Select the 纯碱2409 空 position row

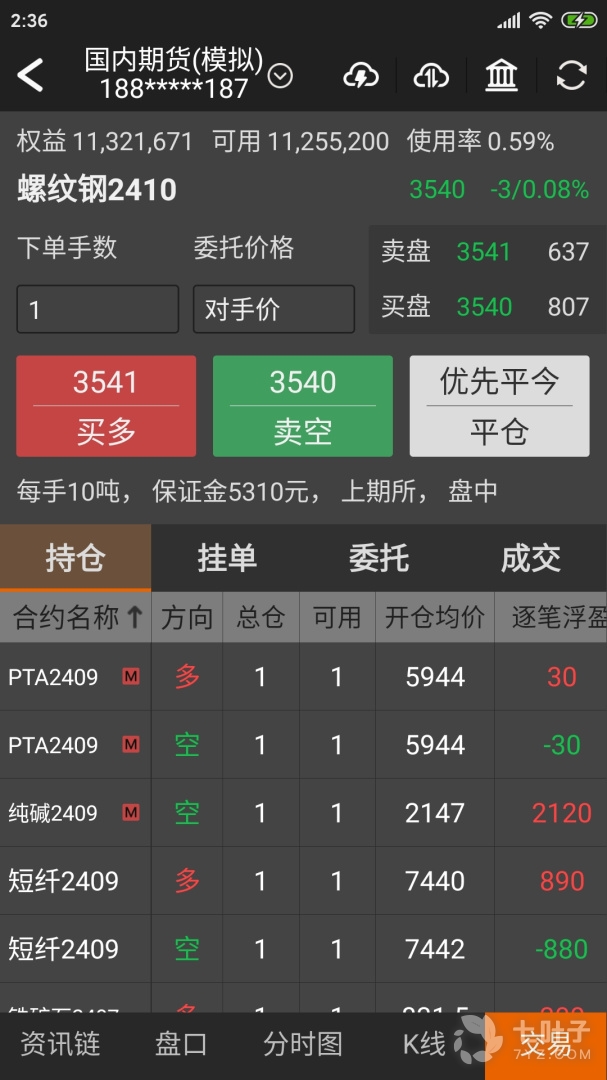pos(300,813)
